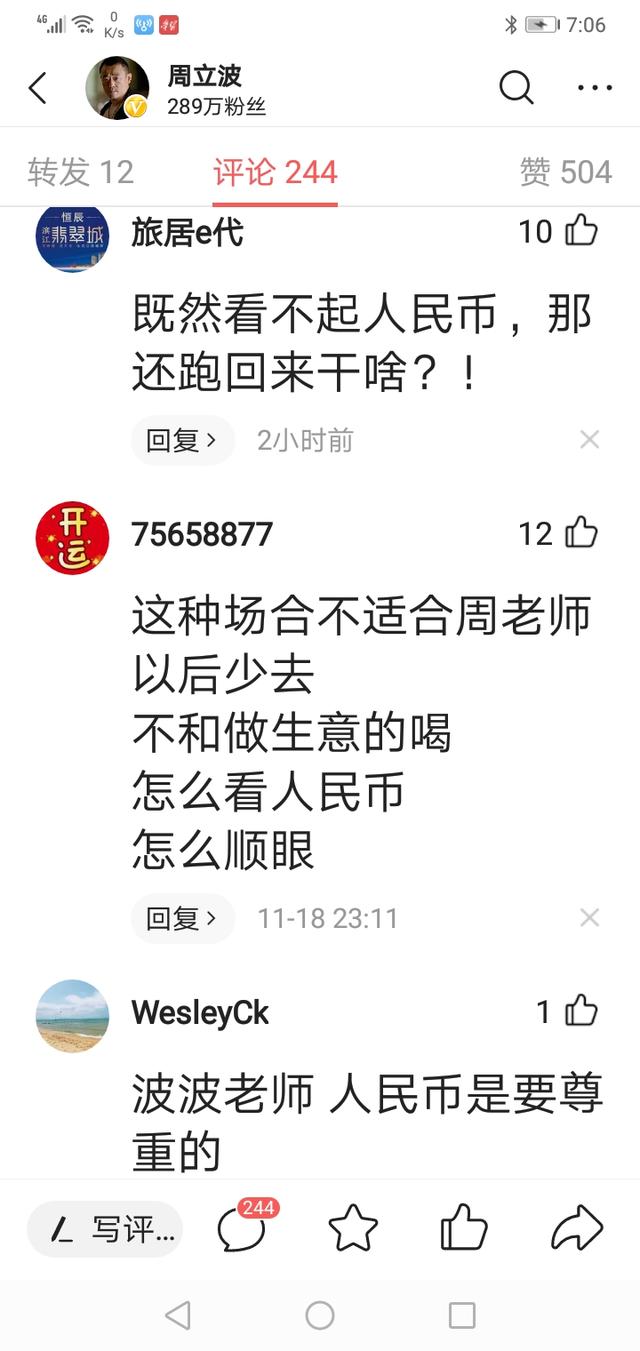Open 周立波's profile avatar
The image size is (640, 1351).
tap(117, 89)
